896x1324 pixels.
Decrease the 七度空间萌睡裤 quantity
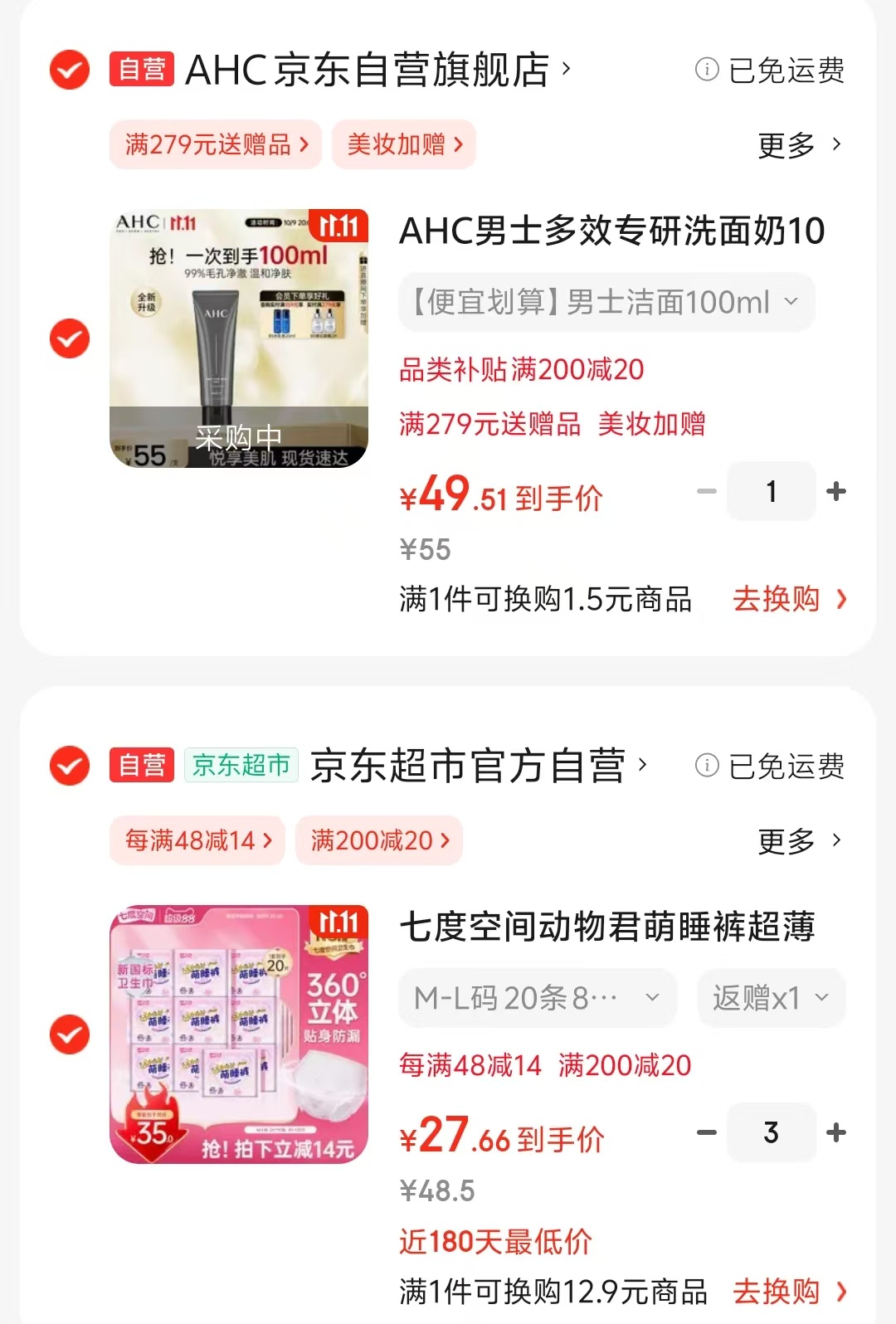coord(707,1132)
